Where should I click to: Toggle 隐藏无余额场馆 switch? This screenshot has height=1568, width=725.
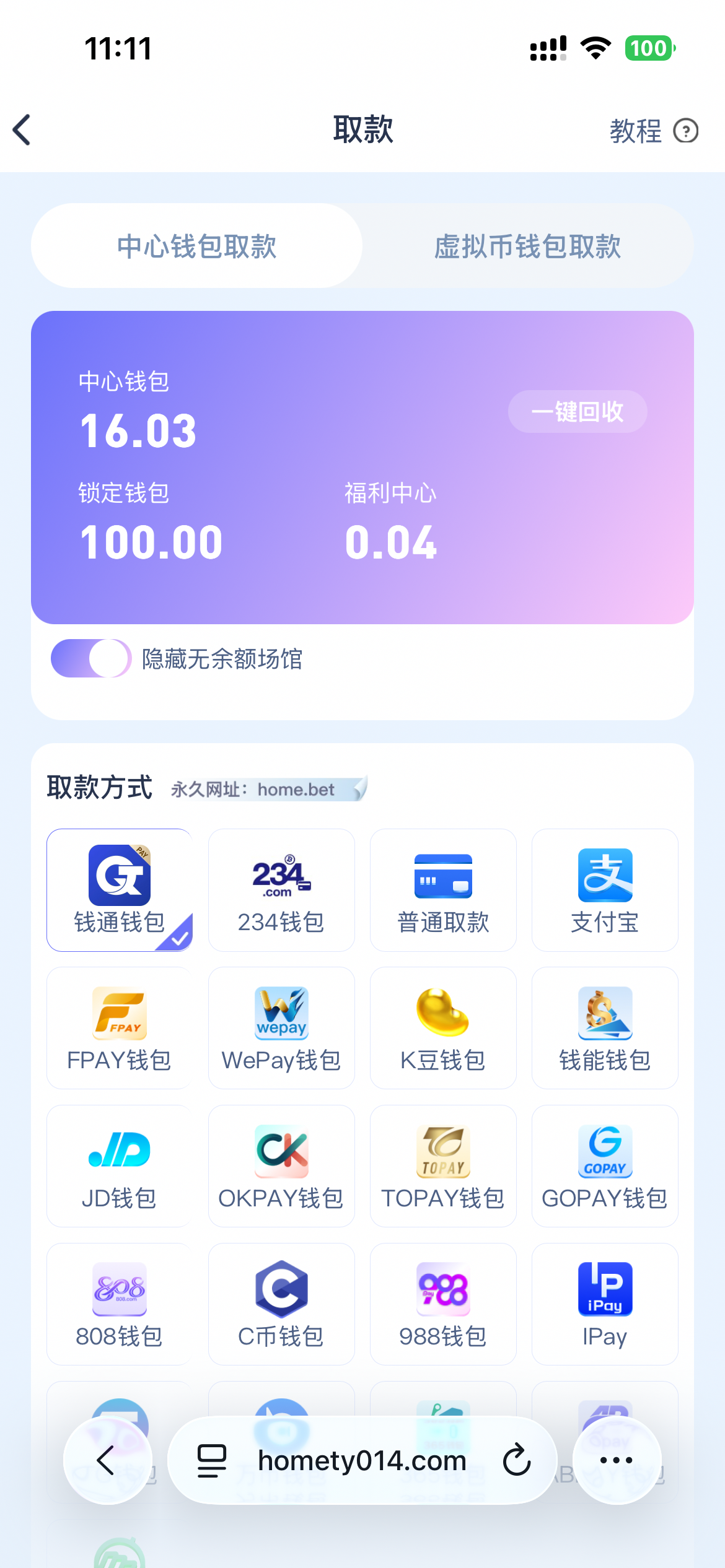pyautogui.click(x=91, y=658)
